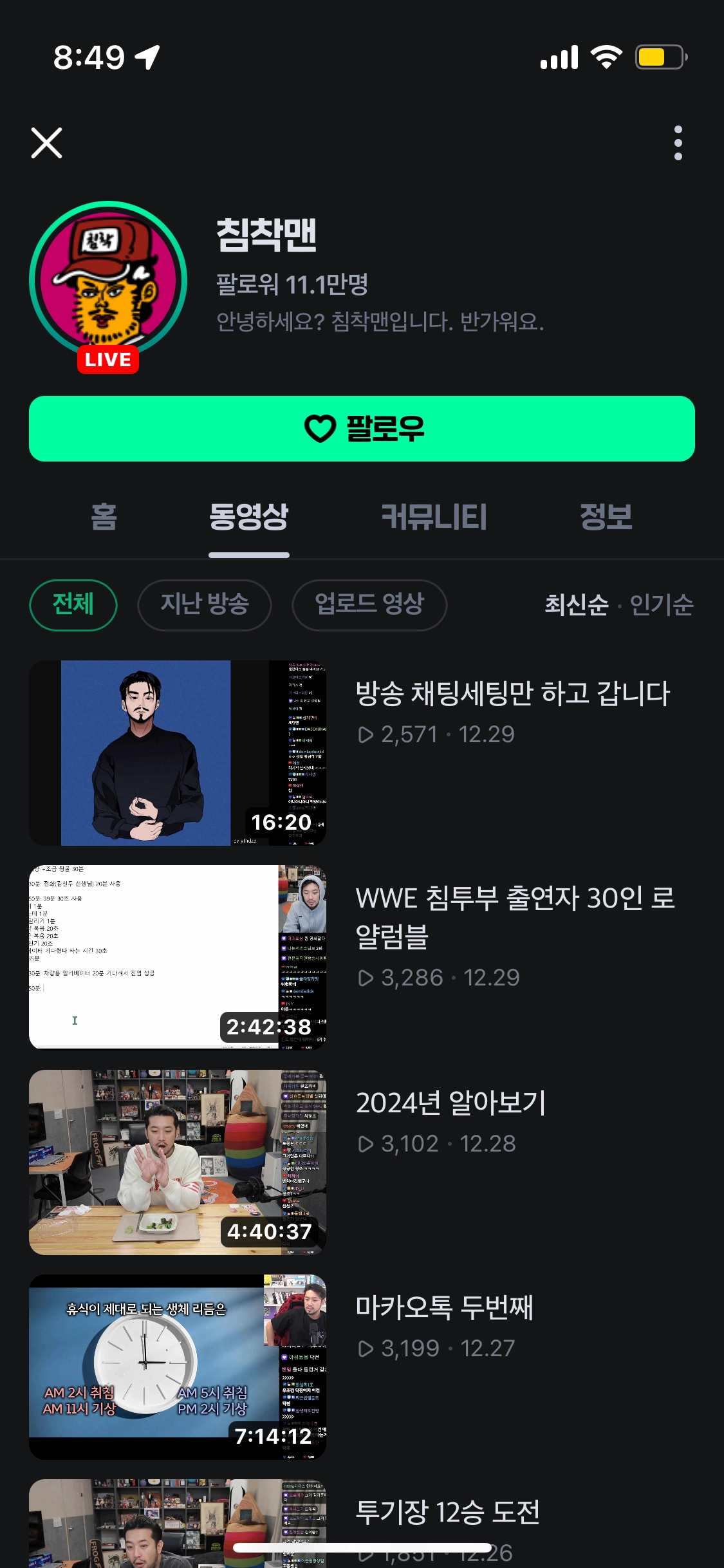Close the channel page with X
Screen dimensions: 724x1568
click(x=47, y=142)
